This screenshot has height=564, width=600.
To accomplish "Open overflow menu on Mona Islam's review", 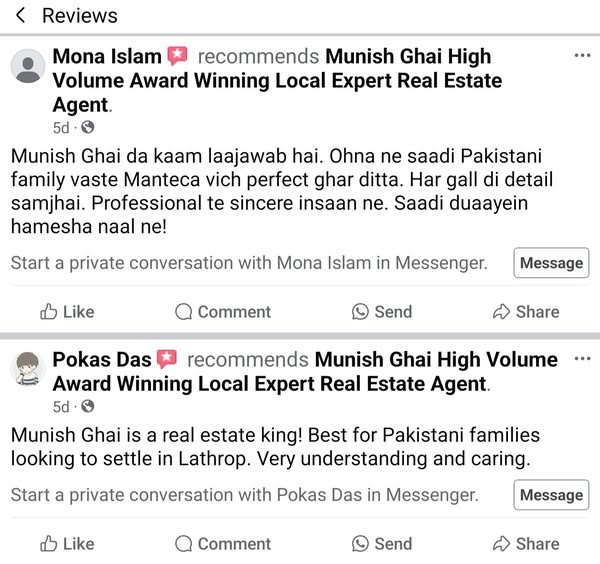I will click(581, 56).
